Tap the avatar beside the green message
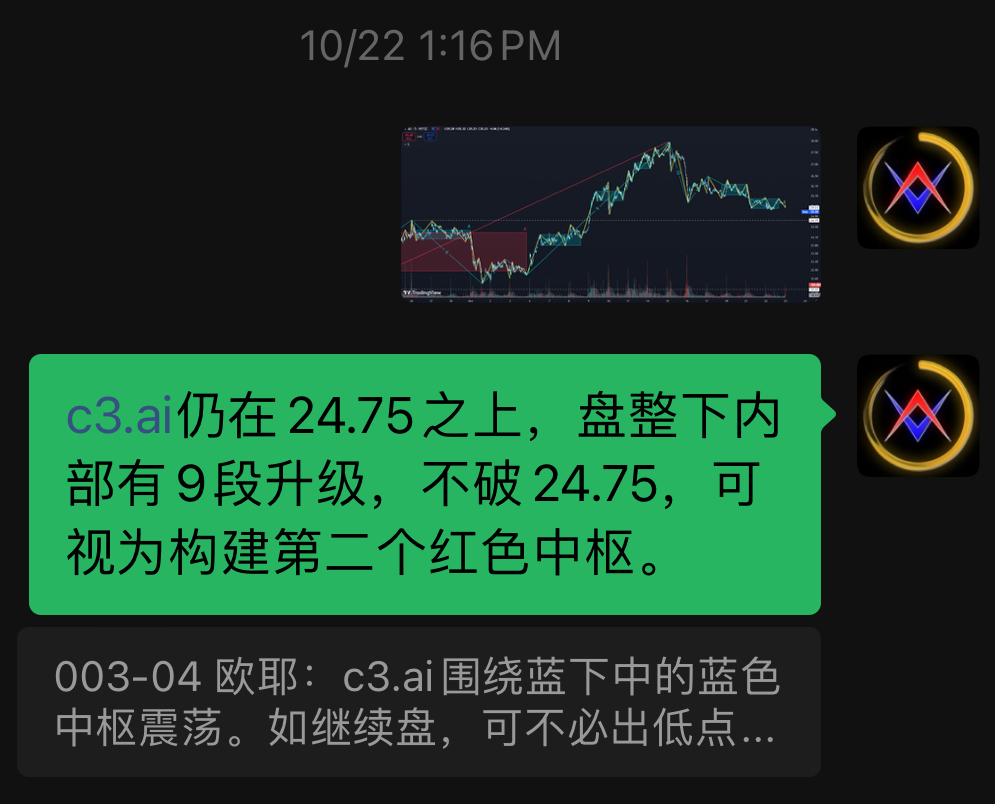Screen dimensions: 995x804 click(x=917, y=415)
